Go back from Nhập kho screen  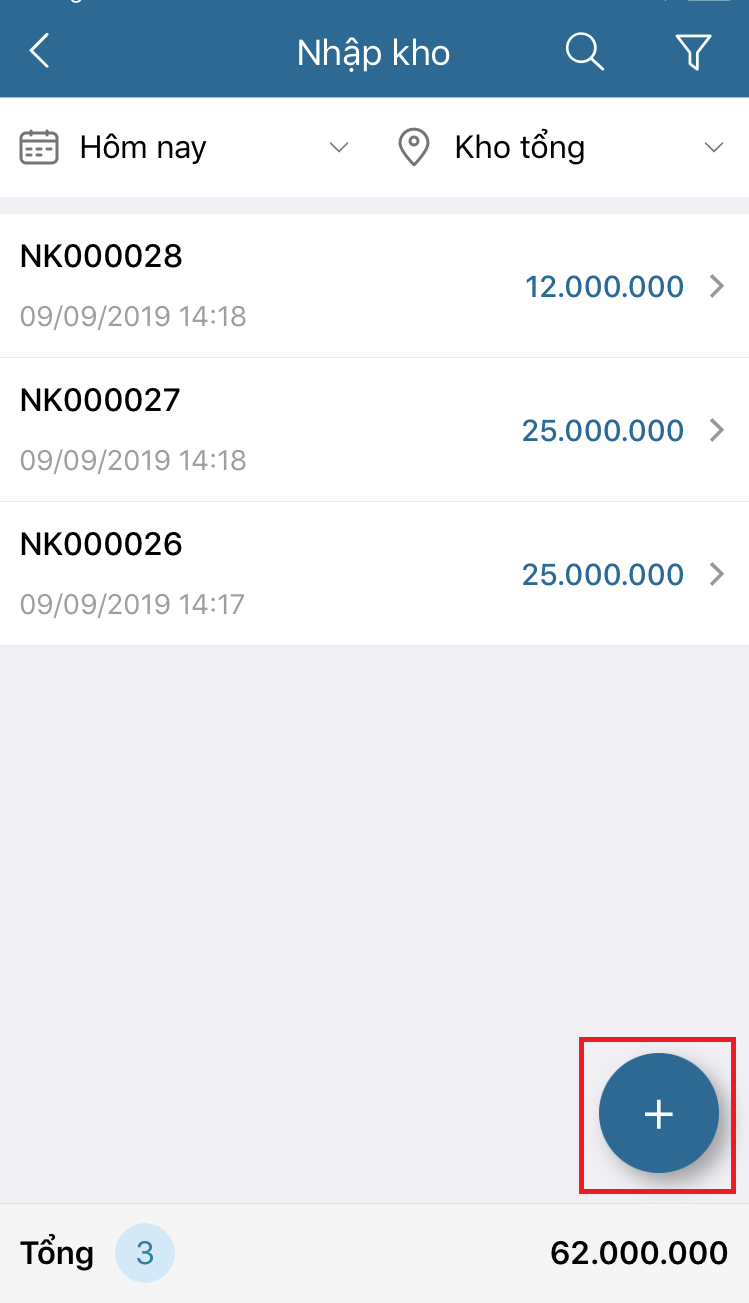(x=39, y=51)
